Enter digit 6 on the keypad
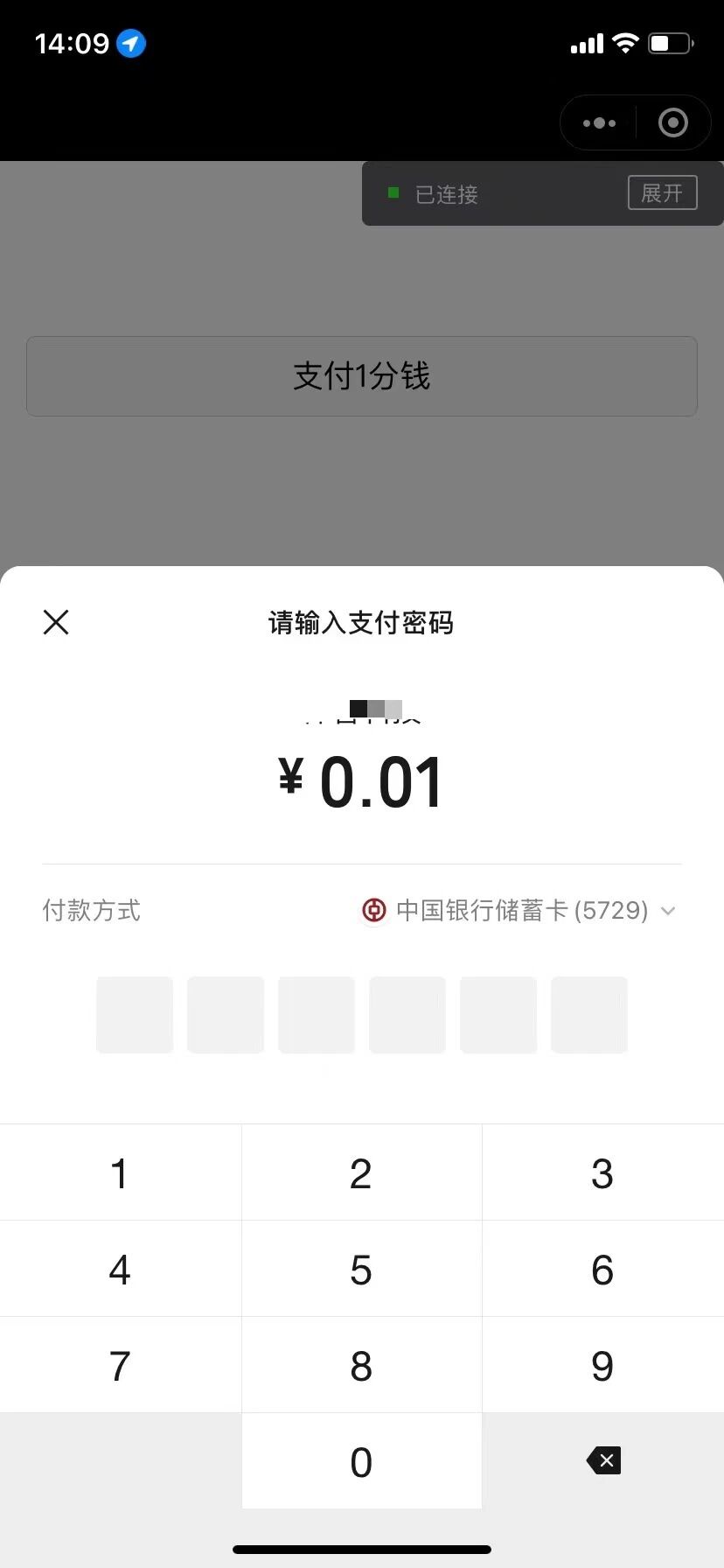This screenshot has width=724, height=1568. pyautogui.click(x=603, y=1269)
